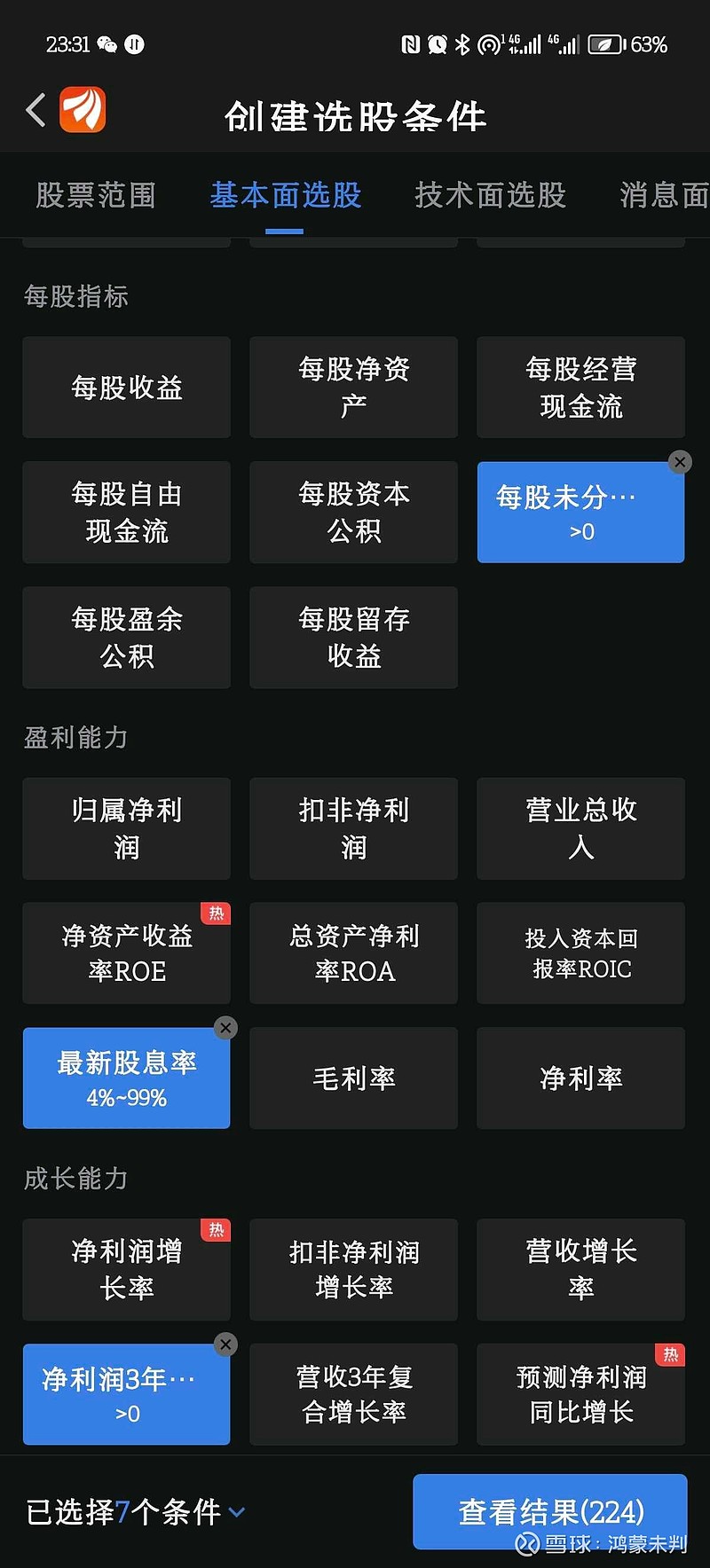Switch to the 股票范围 tab

pyautogui.click(x=95, y=195)
